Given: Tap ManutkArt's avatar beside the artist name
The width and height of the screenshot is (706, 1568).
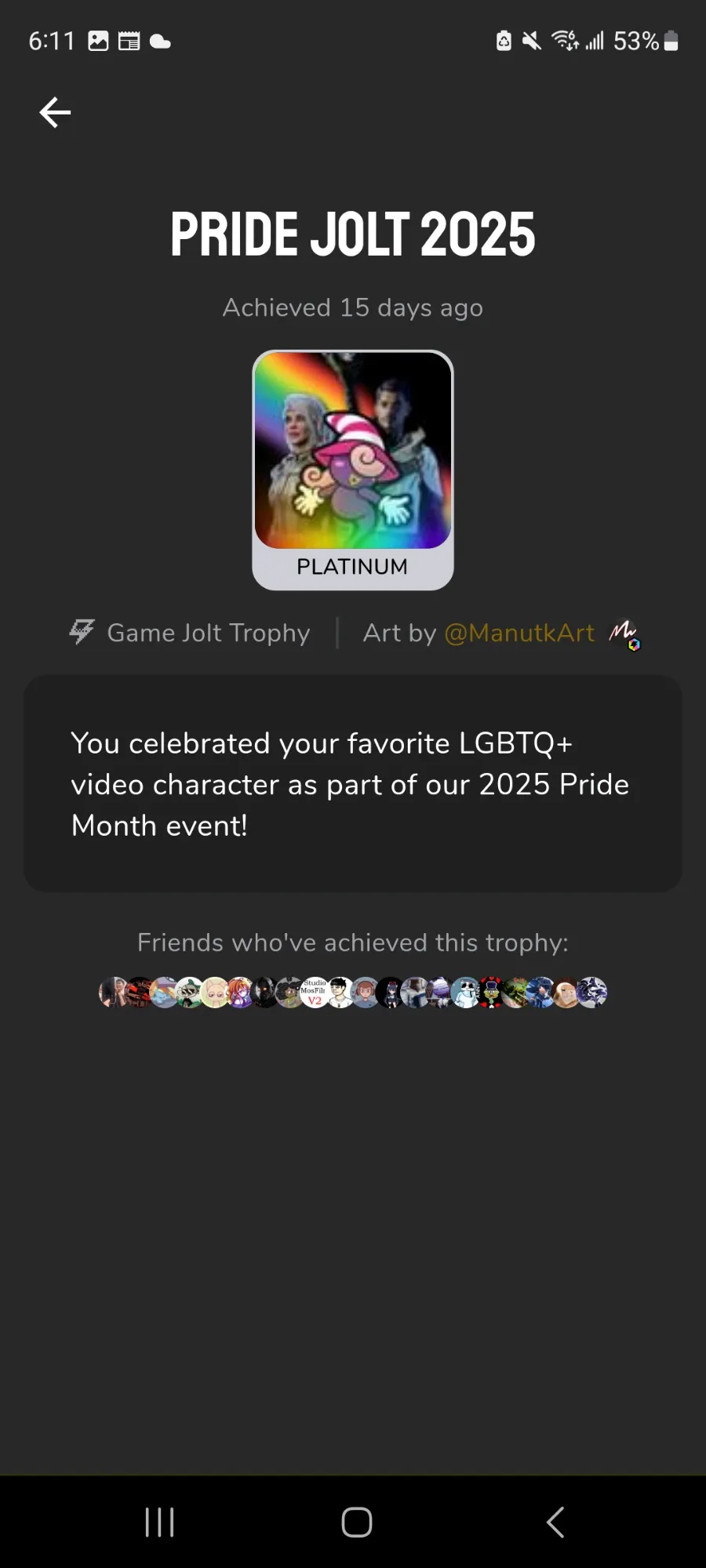Looking at the screenshot, I should pos(624,633).
